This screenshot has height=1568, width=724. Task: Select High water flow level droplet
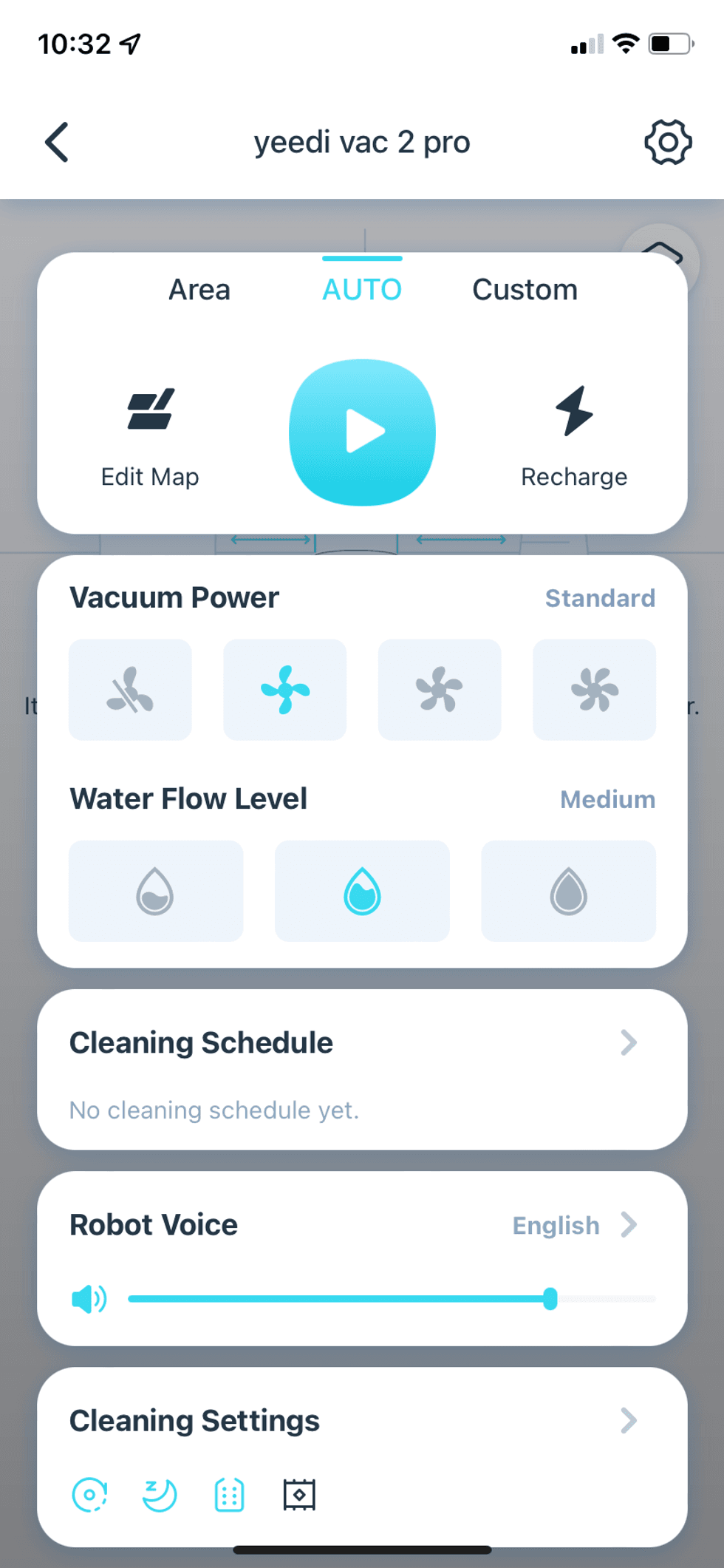point(567,891)
